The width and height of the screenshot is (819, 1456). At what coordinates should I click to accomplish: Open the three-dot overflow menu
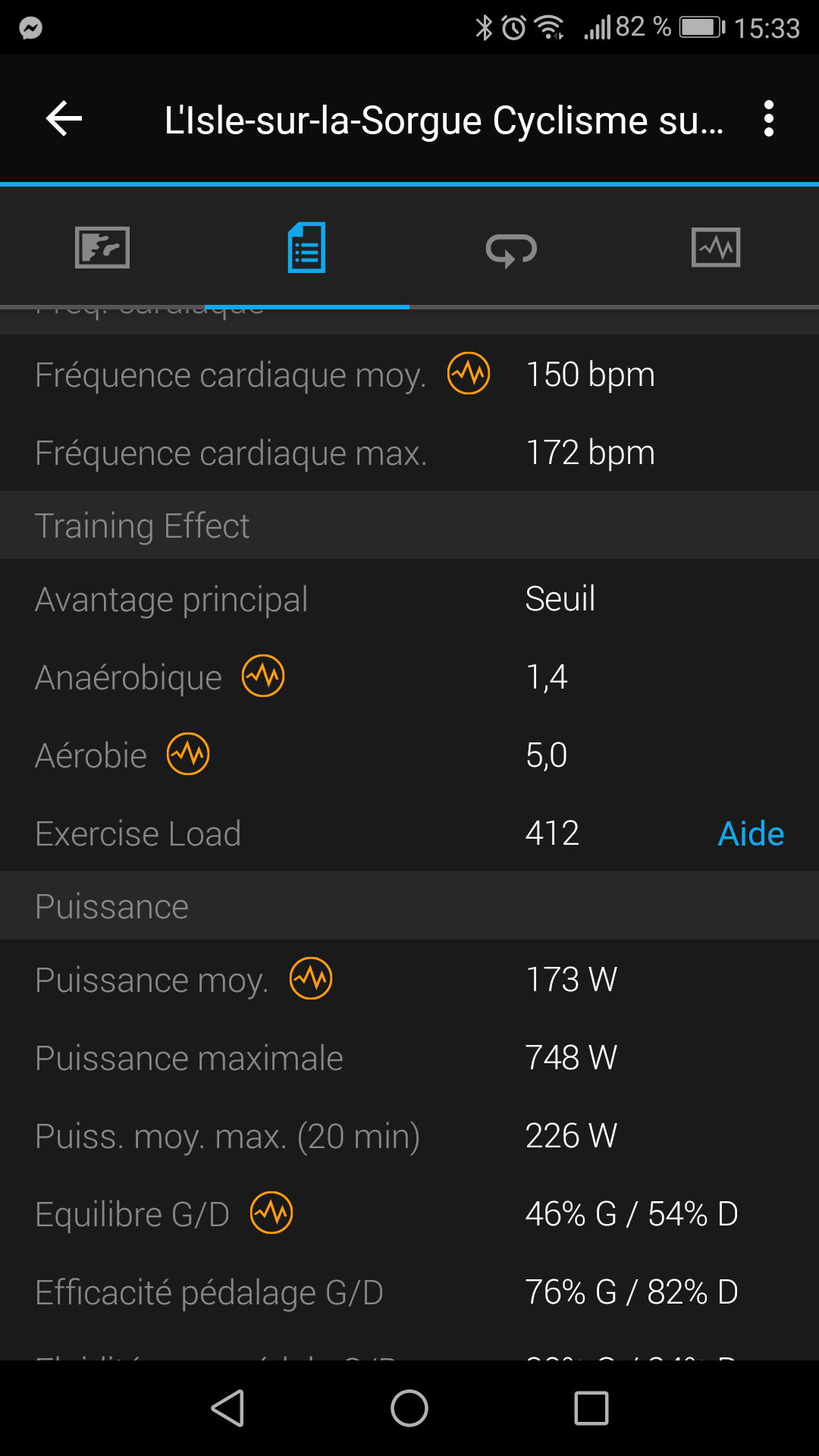769,119
